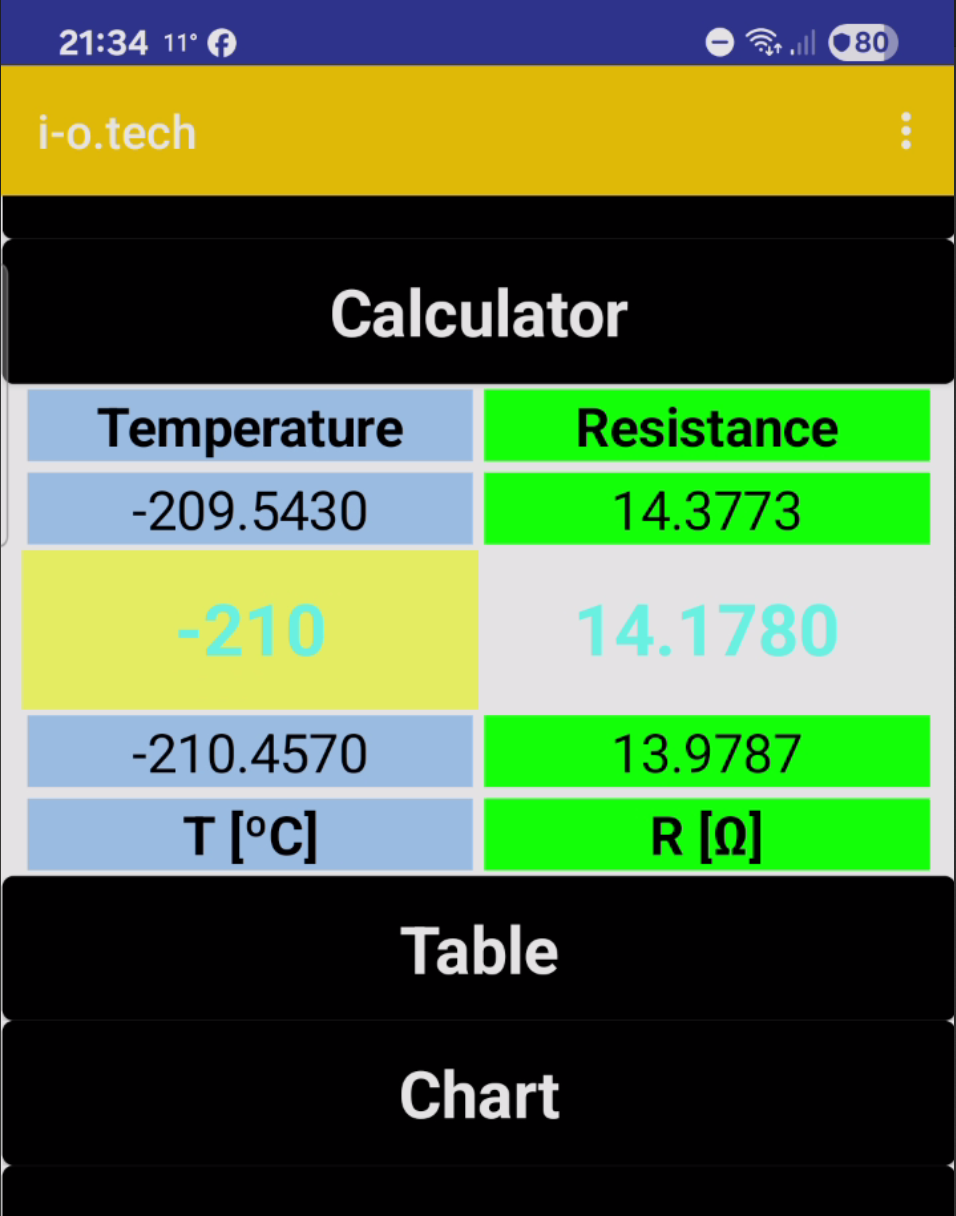Expand the Chart section
Screen dimensions: 956x1216
coord(478,1095)
